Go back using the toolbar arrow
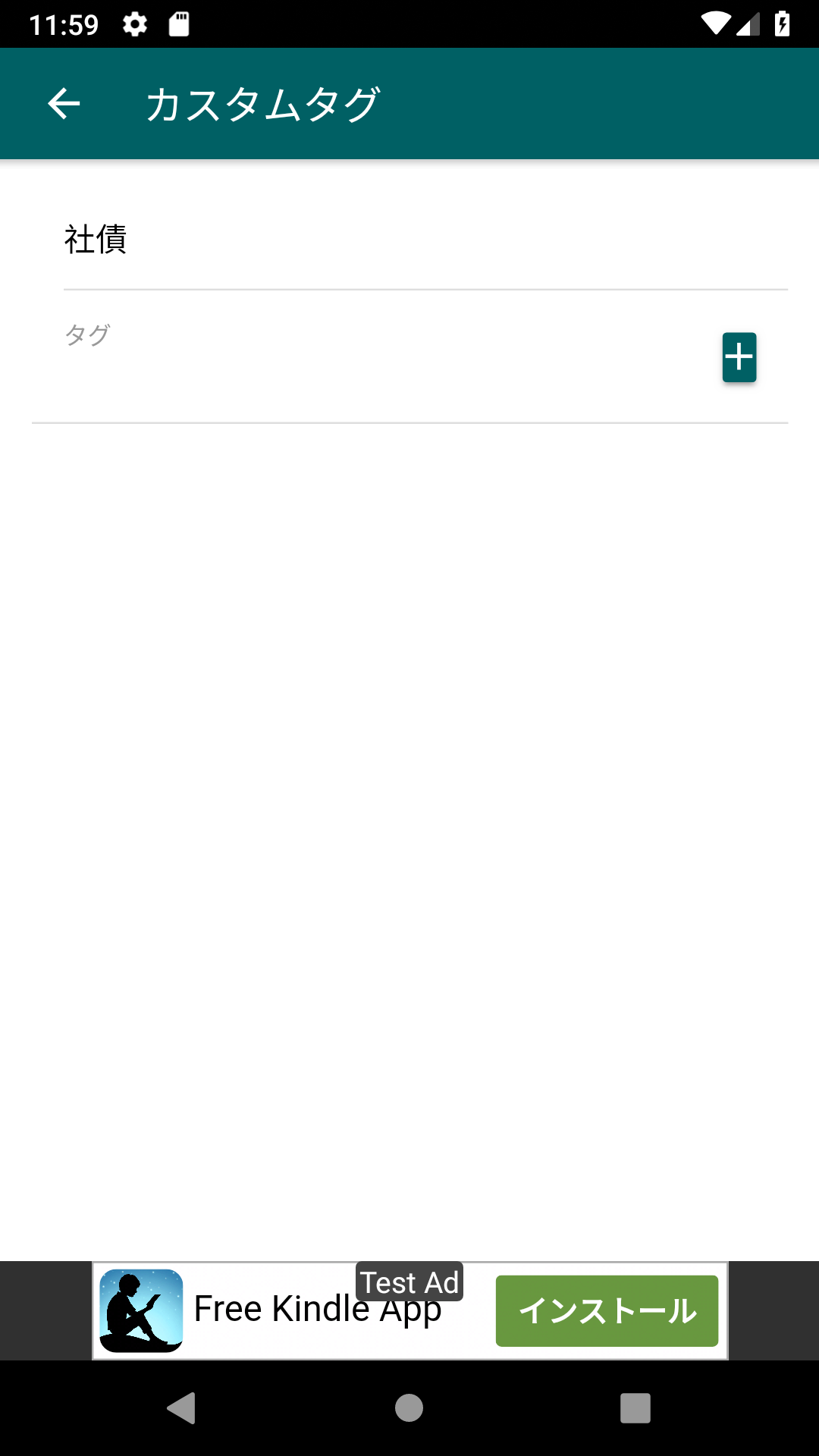The image size is (819, 1456). pyautogui.click(x=64, y=104)
